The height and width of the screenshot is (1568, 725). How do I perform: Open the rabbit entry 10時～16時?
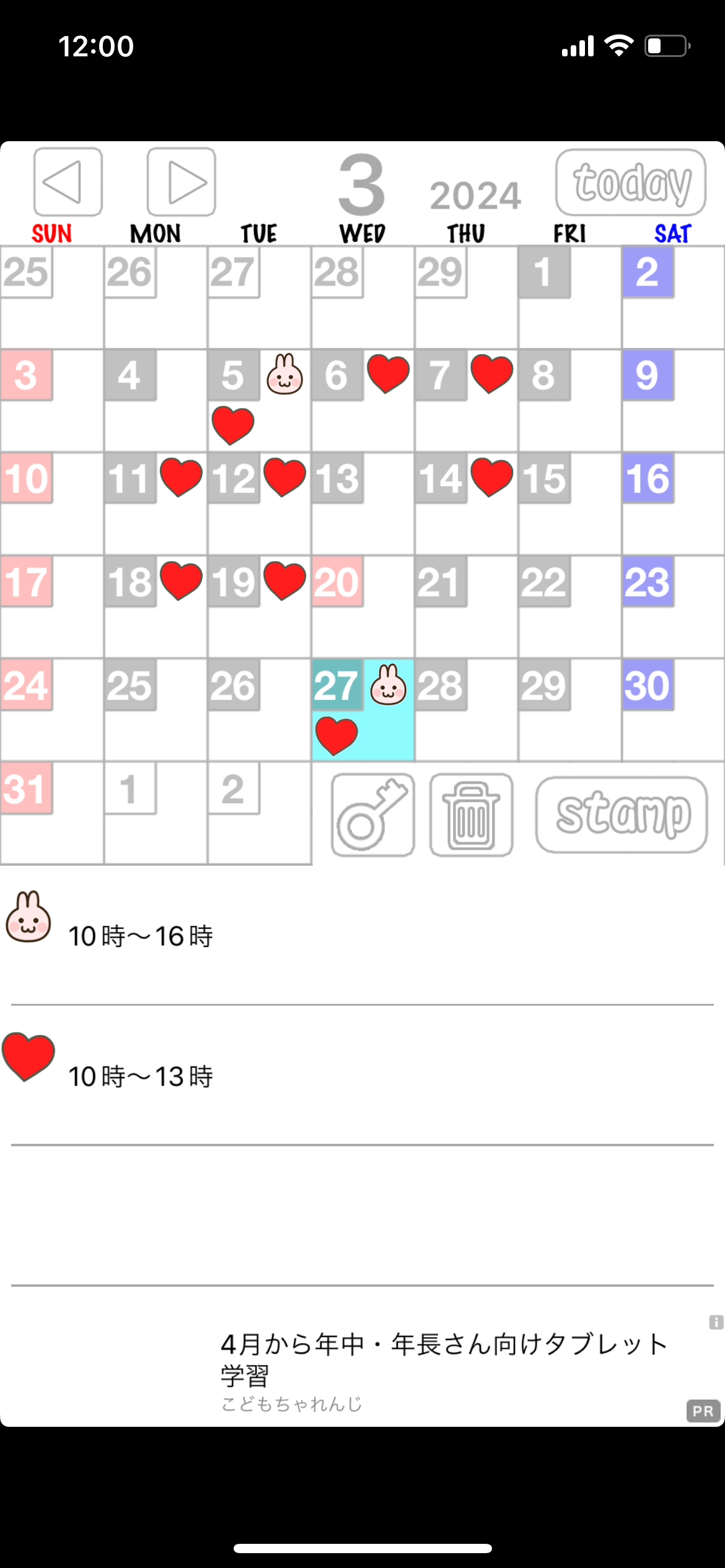pyautogui.click(x=362, y=935)
